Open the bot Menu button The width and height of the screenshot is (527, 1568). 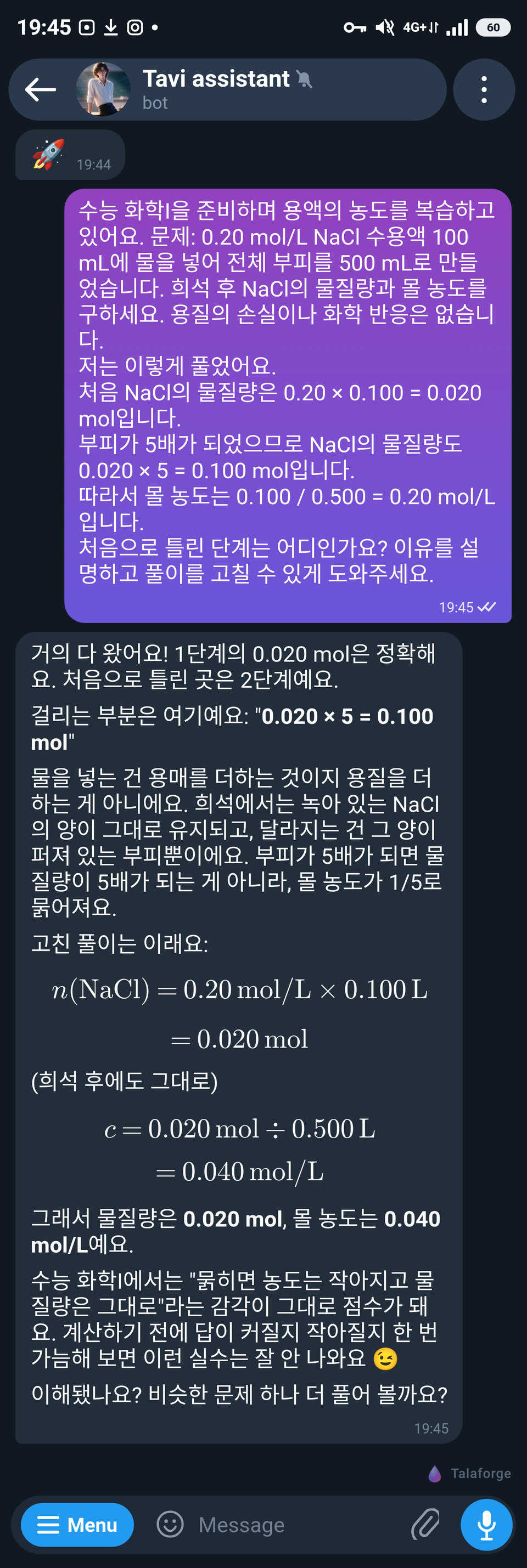[77, 1524]
